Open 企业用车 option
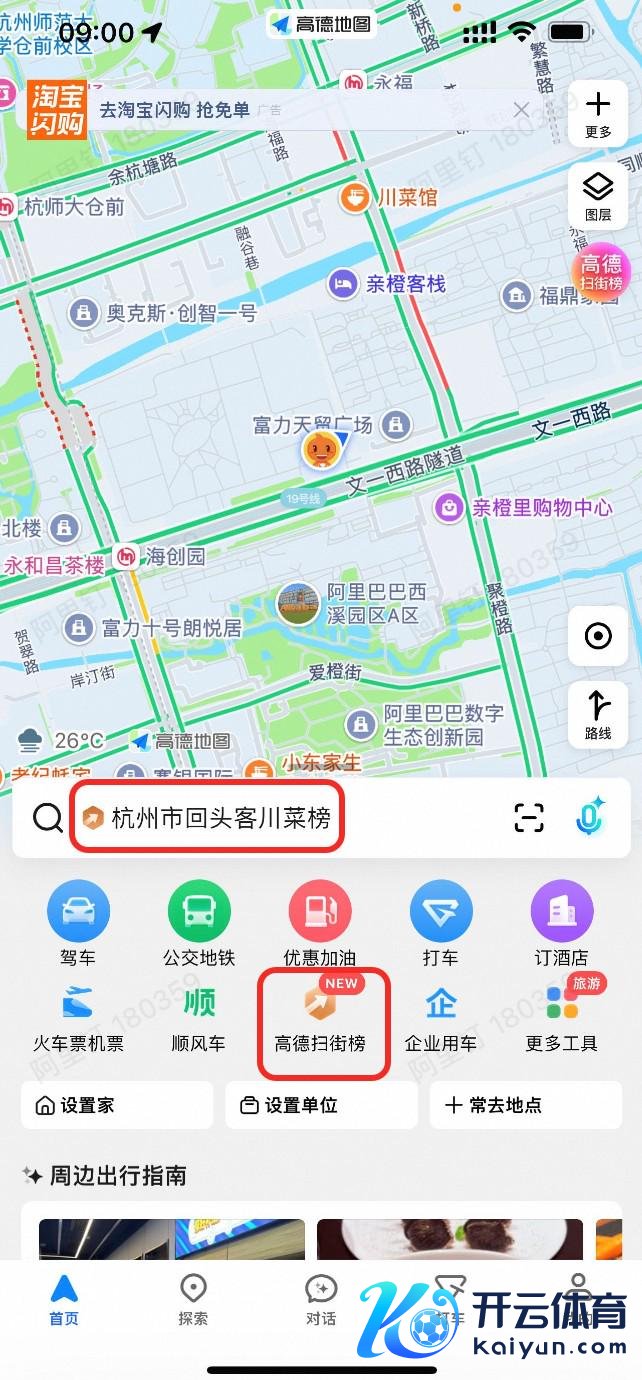The height and width of the screenshot is (1380, 642). point(441,1015)
